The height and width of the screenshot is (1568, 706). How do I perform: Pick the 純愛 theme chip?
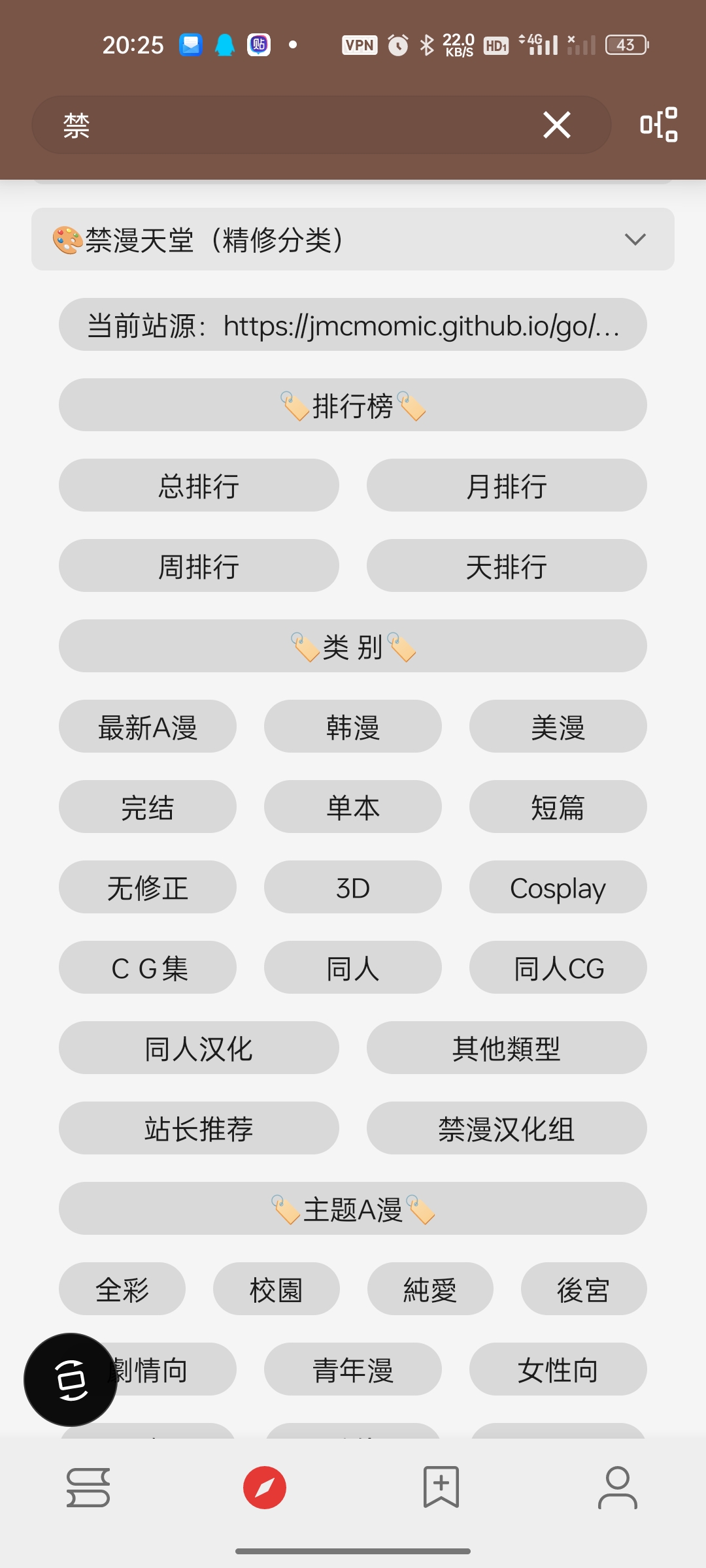coord(430,1289)
